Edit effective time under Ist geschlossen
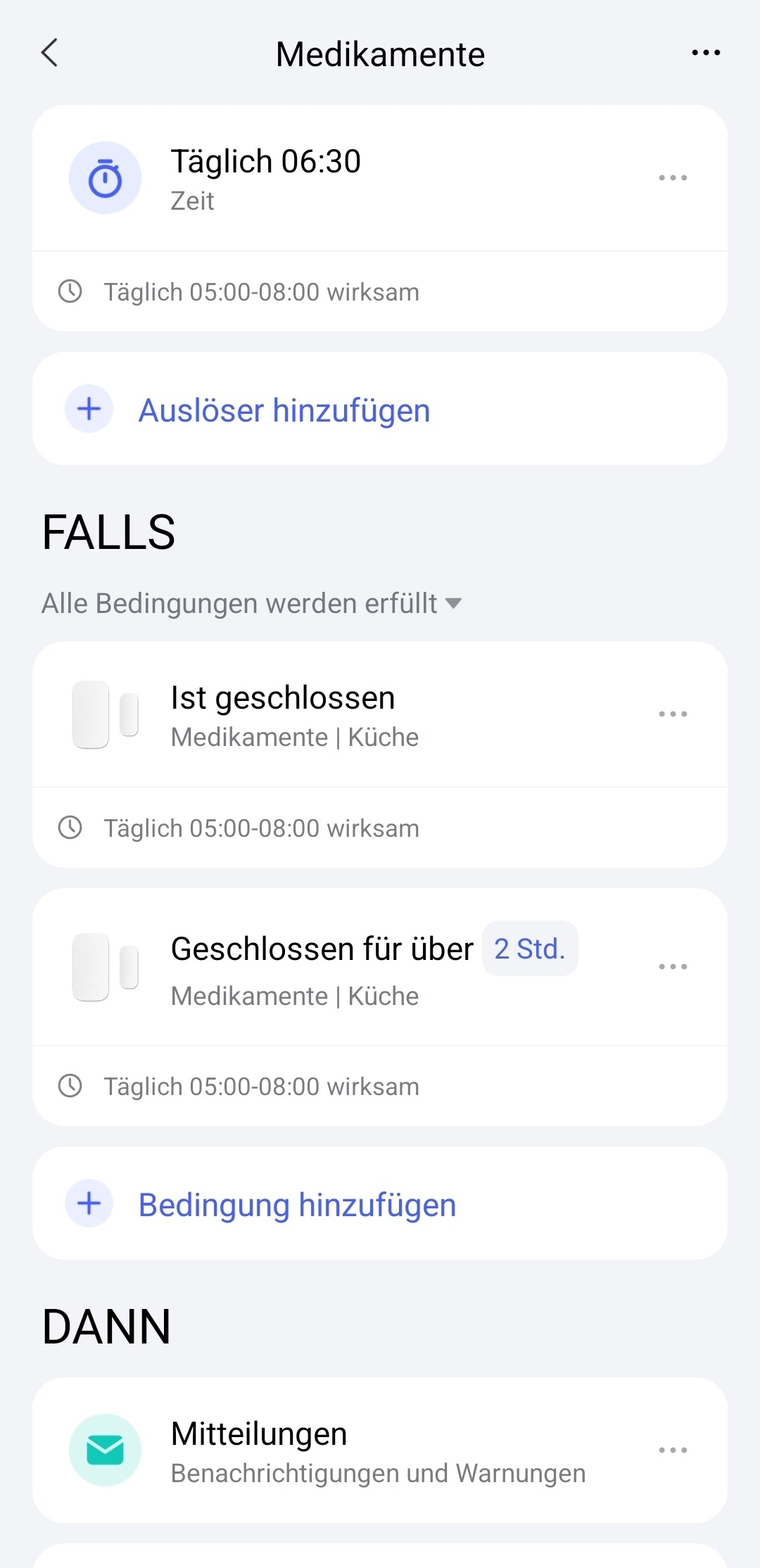 (x=262, y=828)
